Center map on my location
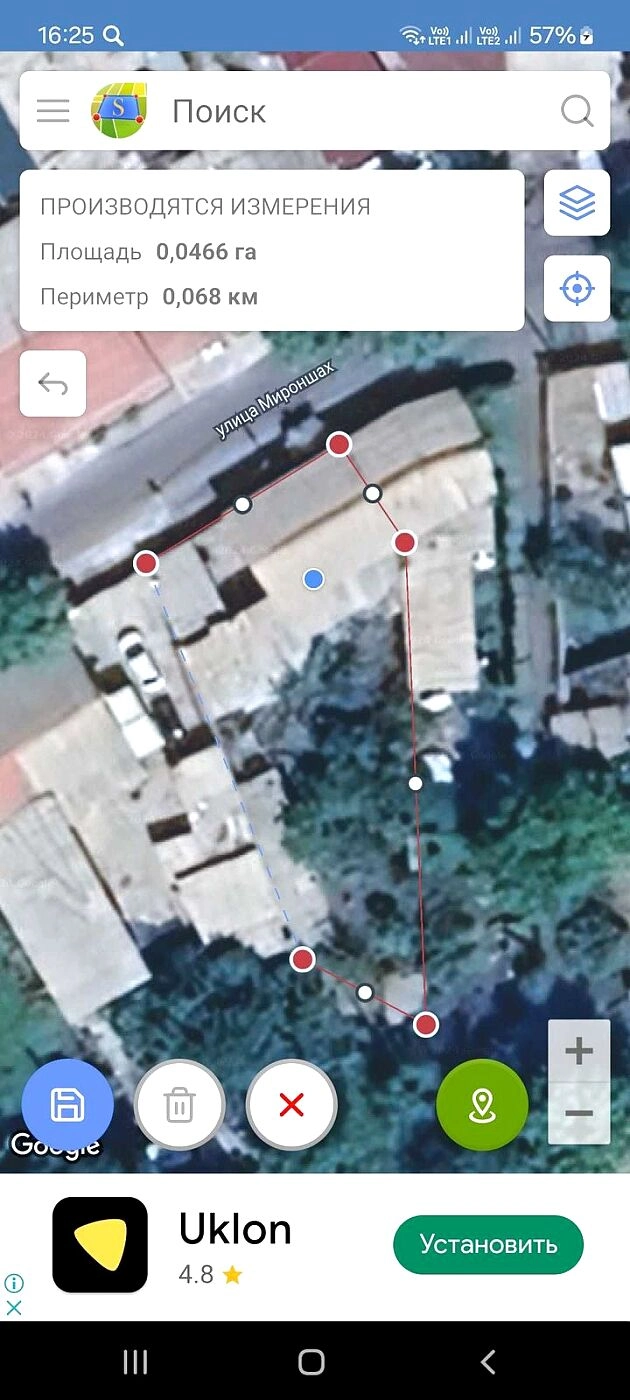Viewport: 630px width, 1400px height. click(577, 289)
